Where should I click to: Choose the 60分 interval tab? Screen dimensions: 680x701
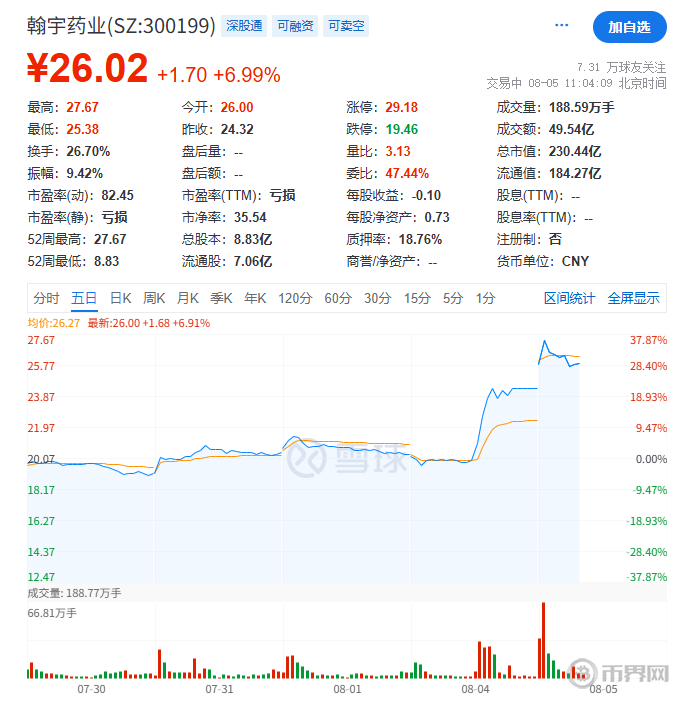(x=338, y=298)
